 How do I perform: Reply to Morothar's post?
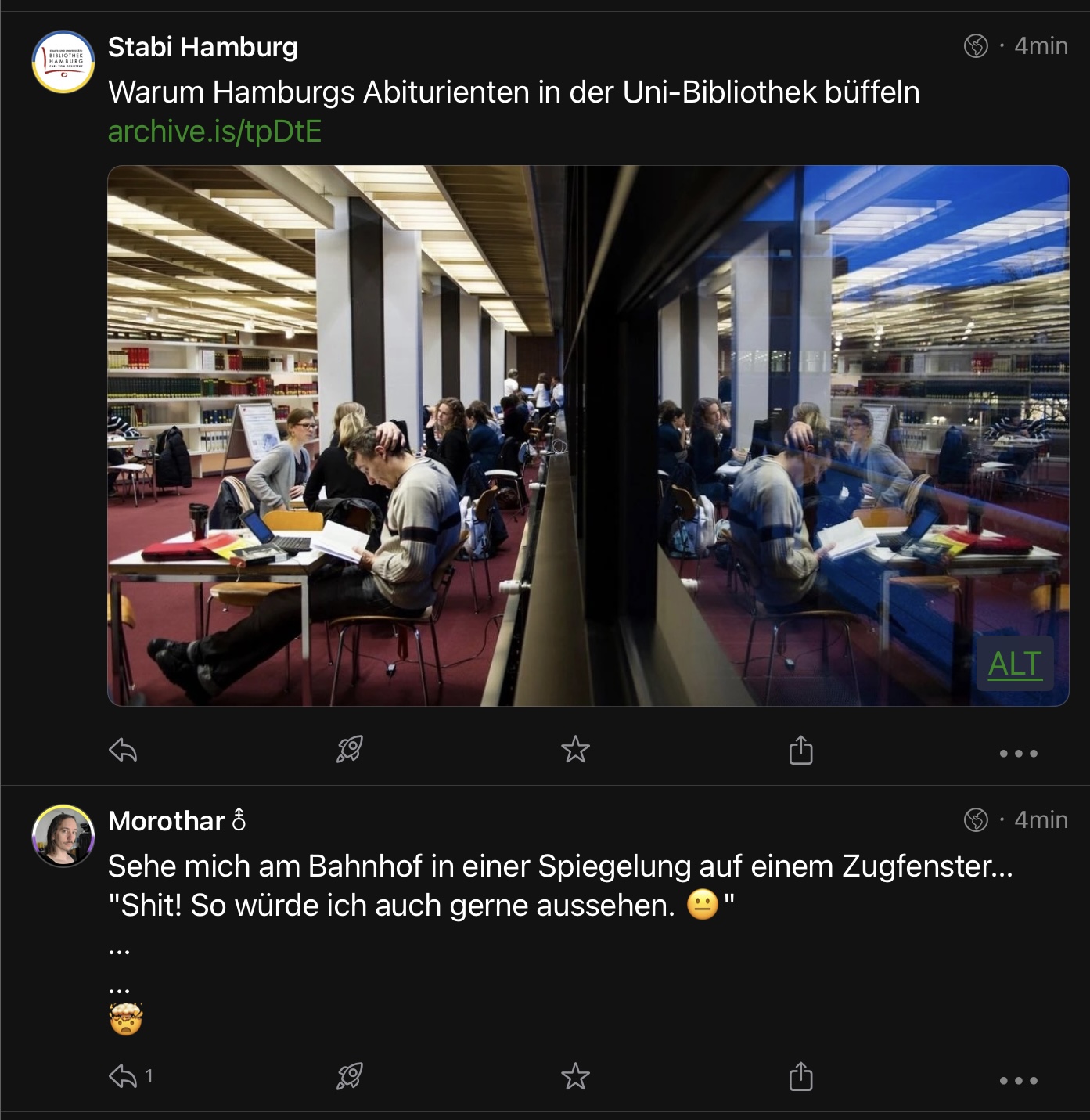coord(124,1077)
